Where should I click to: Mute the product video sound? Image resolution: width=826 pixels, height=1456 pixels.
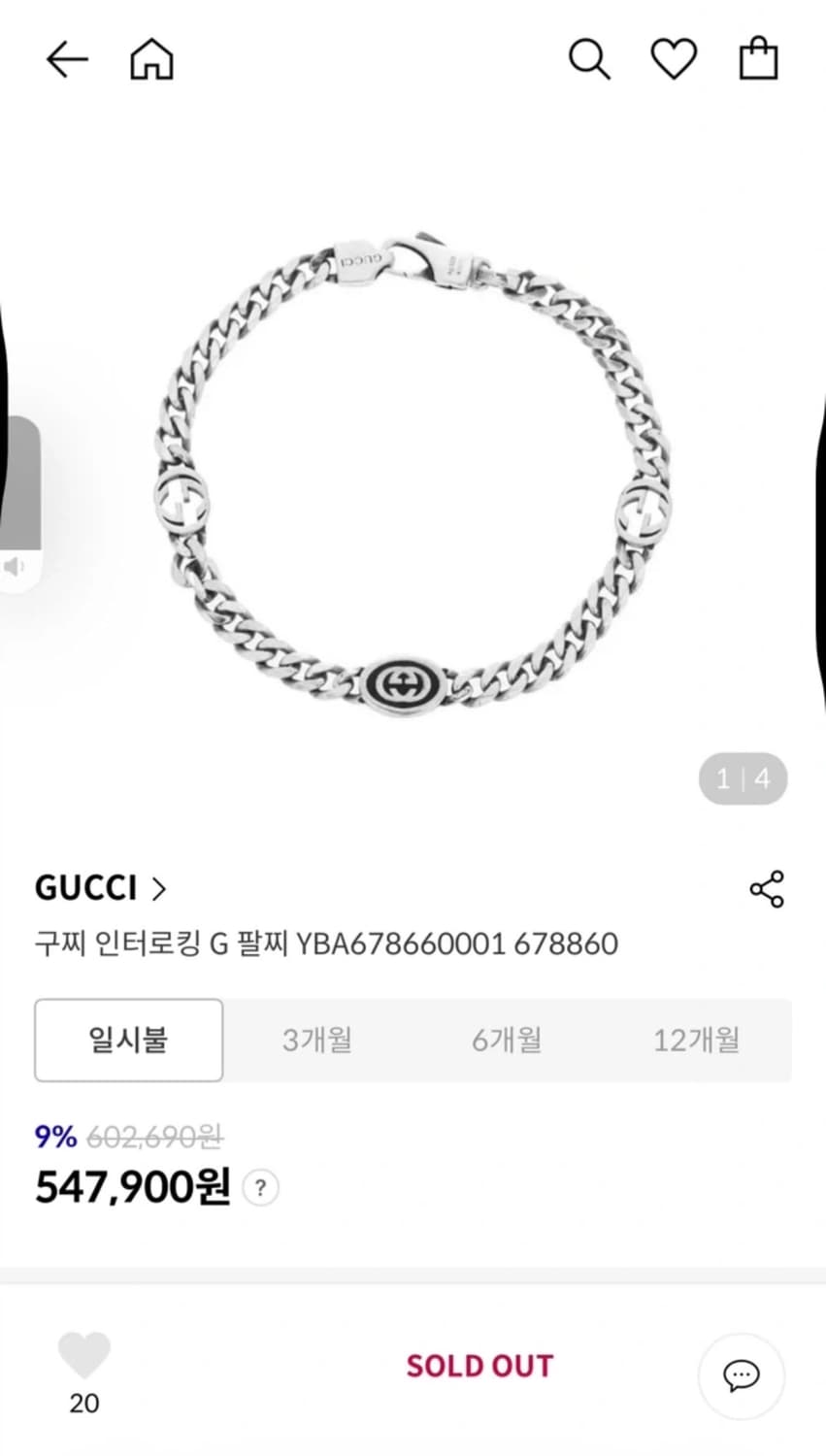[x=16, y=568]
